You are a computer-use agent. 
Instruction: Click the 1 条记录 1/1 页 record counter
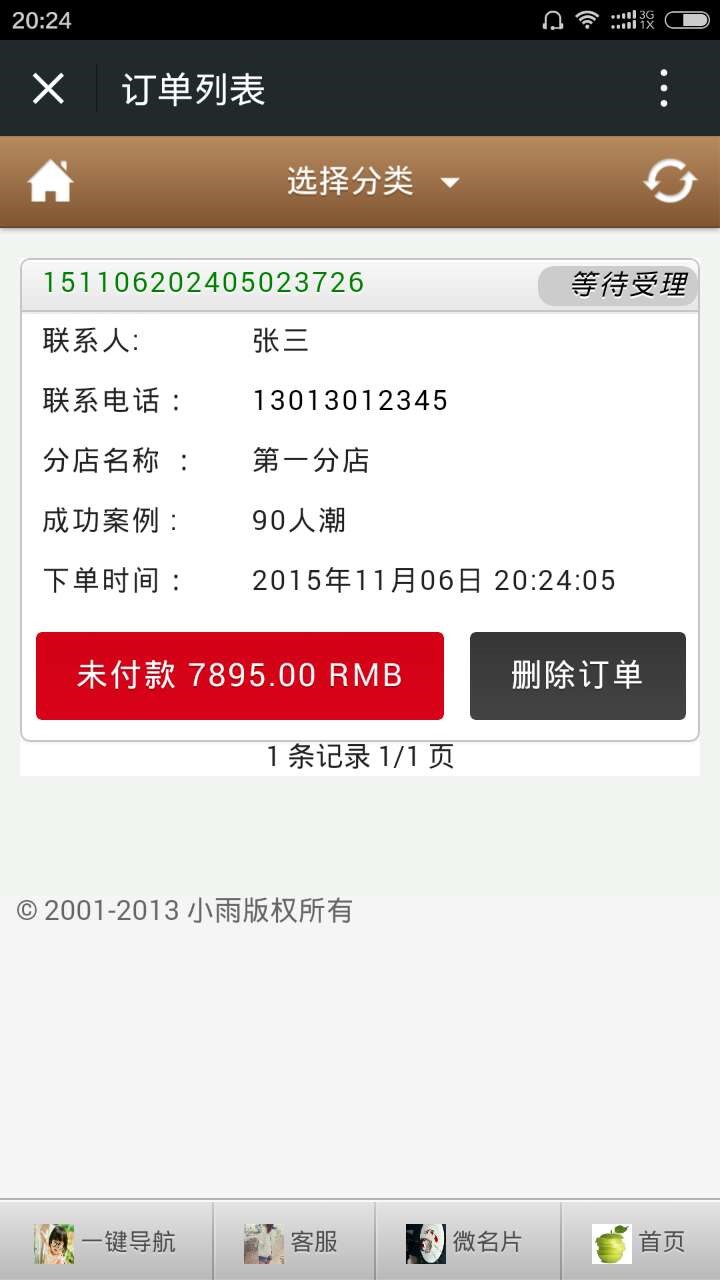pos(360,757)
